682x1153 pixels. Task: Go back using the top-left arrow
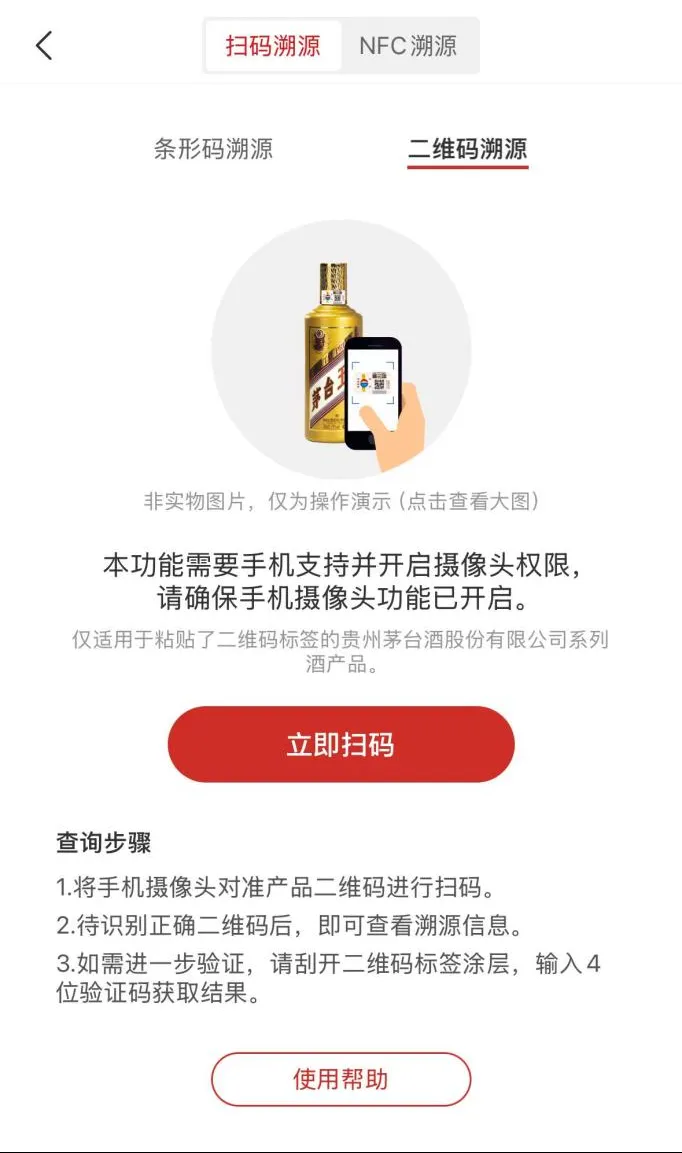pos(44,45)
